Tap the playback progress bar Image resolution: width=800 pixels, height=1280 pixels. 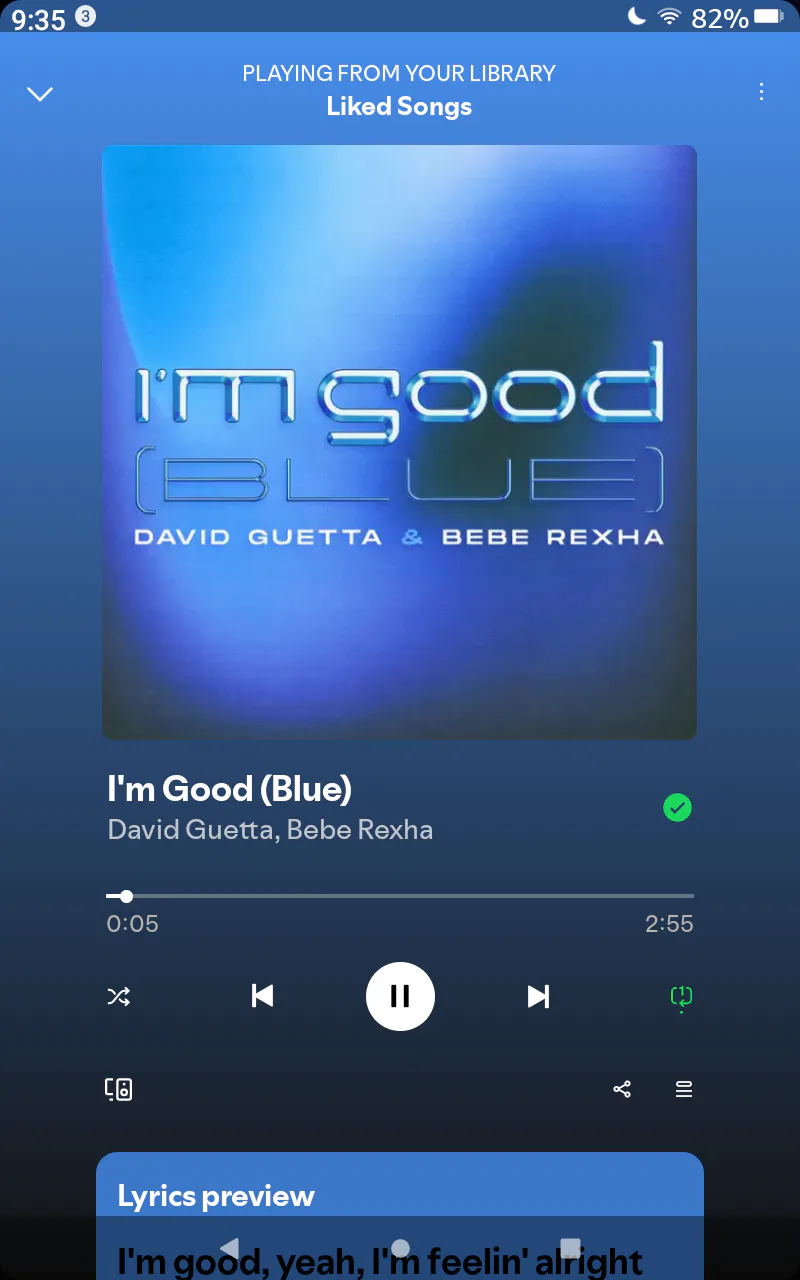[400, 896]
